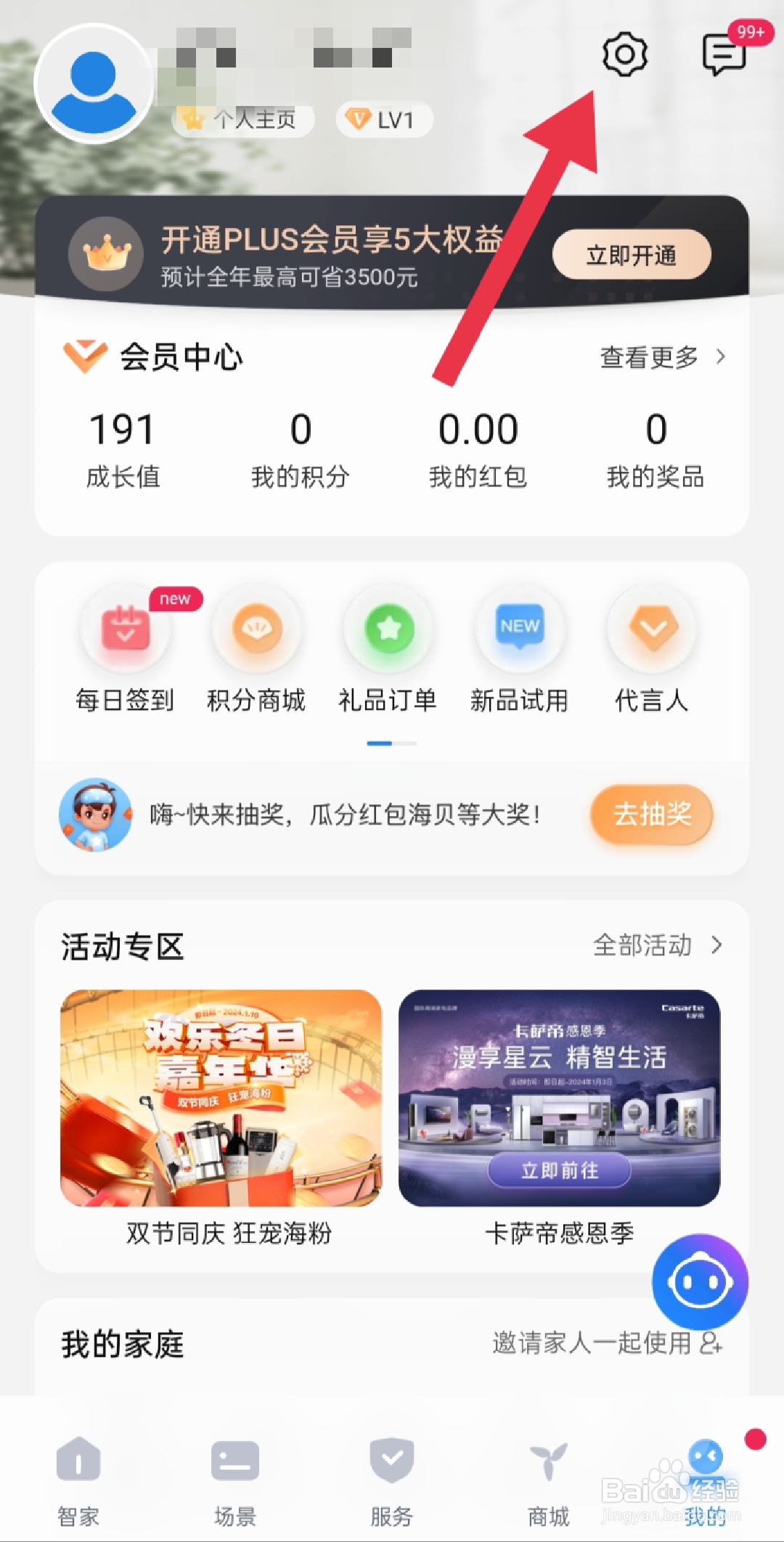View 我的积分 points
784x1542 pixels.
301,448
